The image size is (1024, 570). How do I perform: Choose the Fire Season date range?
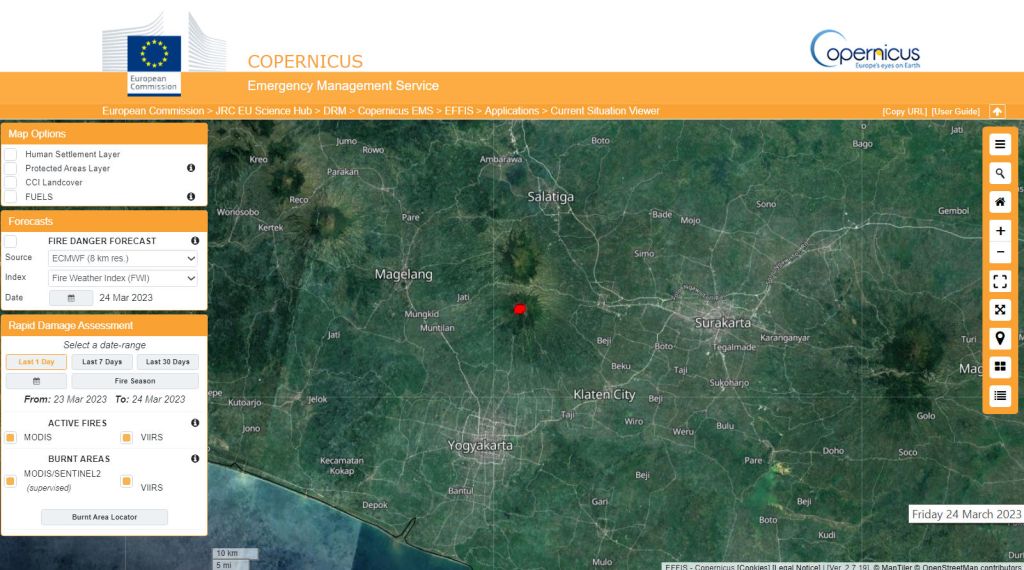(x=135, y=381)
